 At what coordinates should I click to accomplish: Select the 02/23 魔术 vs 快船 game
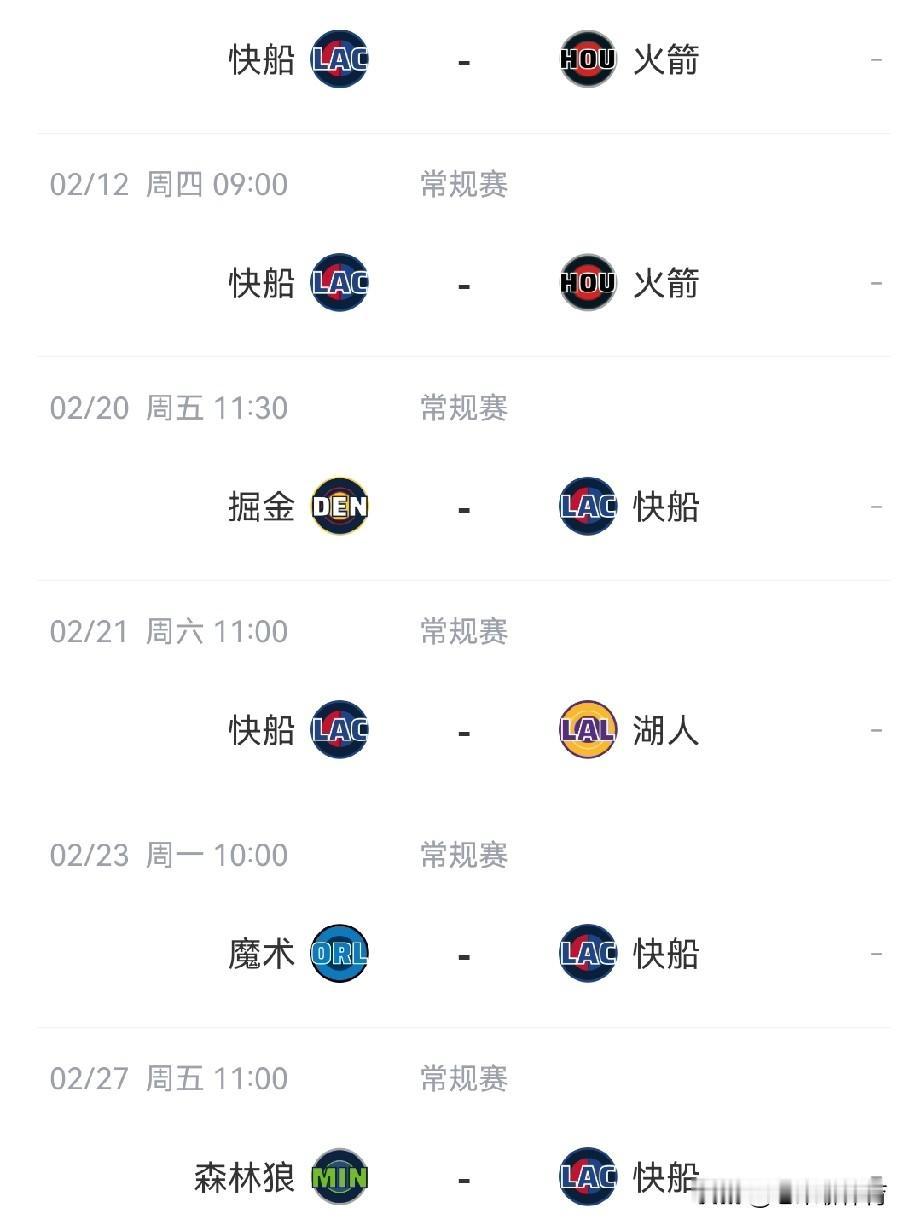[x=464, y=955]
